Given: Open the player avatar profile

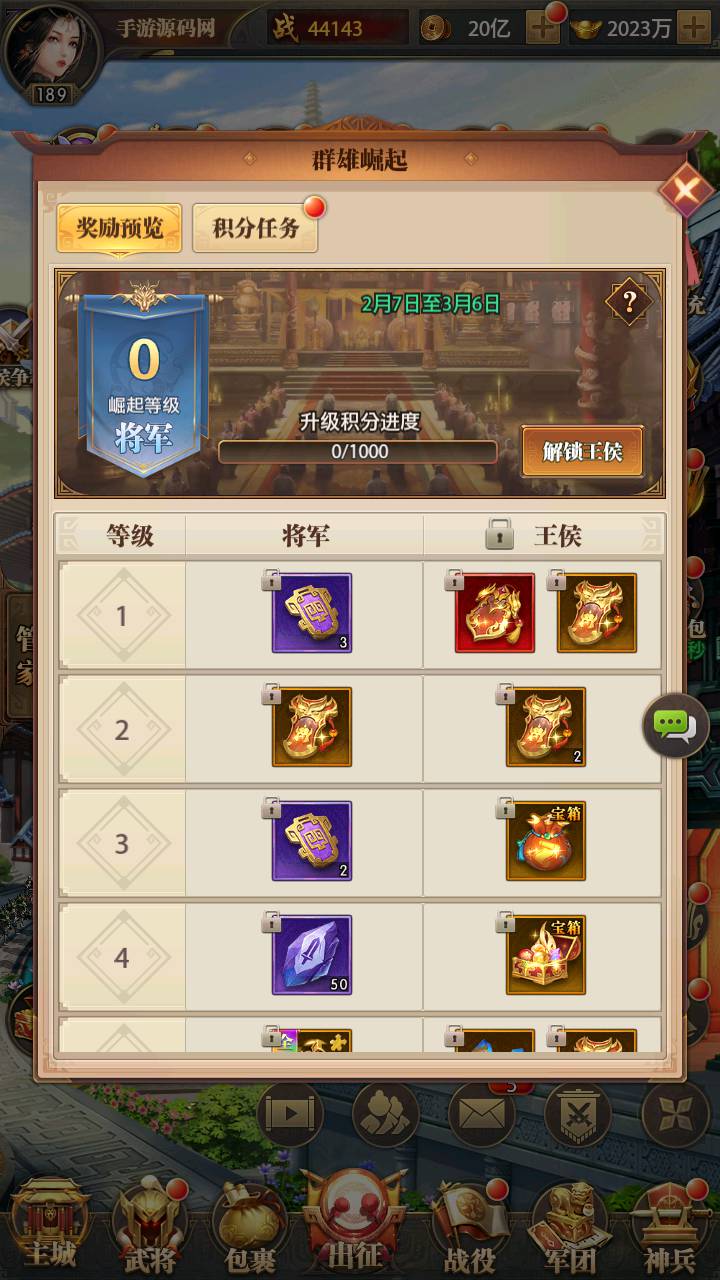Looking at the screenshot, I should point(50,45).
